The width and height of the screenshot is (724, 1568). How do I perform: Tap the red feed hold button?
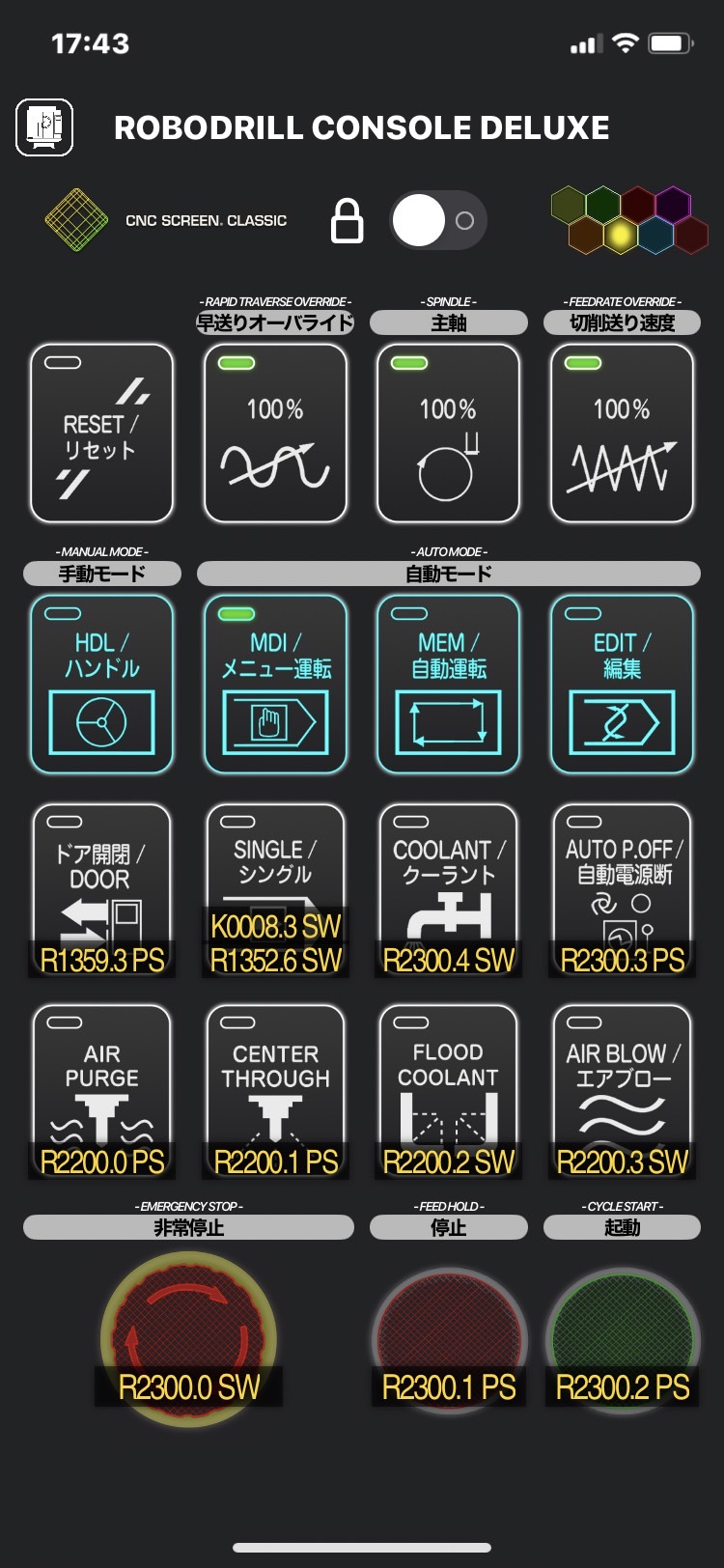[448, 1337]
